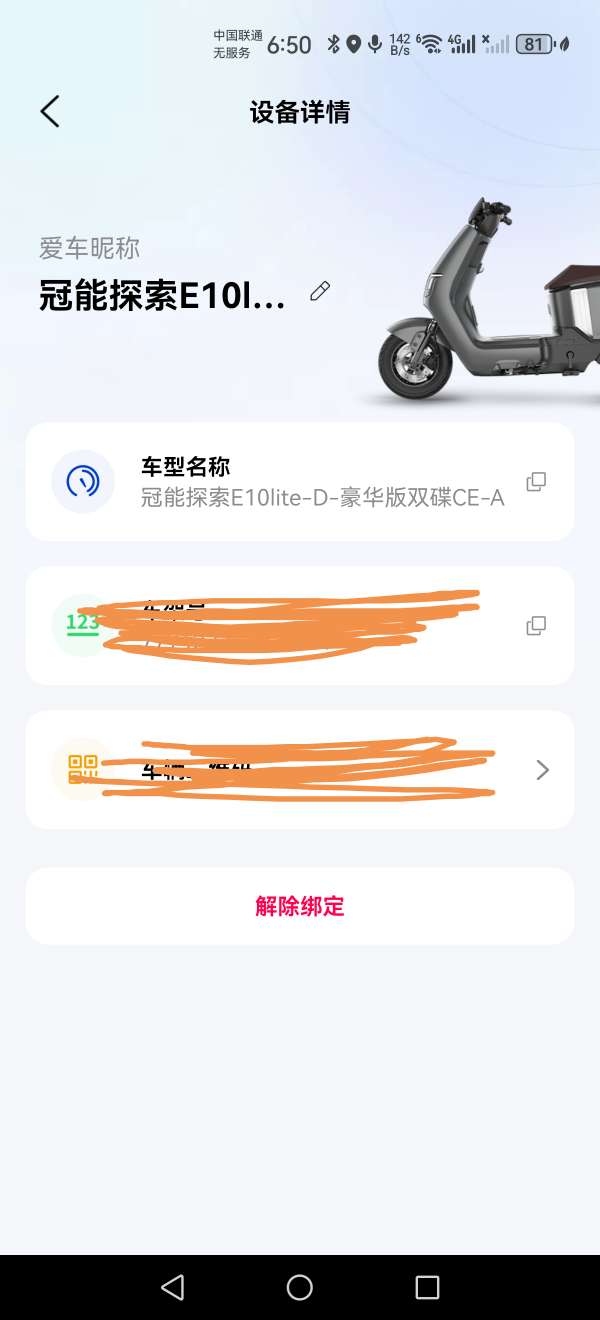Edit the vehicle nickname with the pencil icon
The image size is (600, 1320).
click(320, 291)
